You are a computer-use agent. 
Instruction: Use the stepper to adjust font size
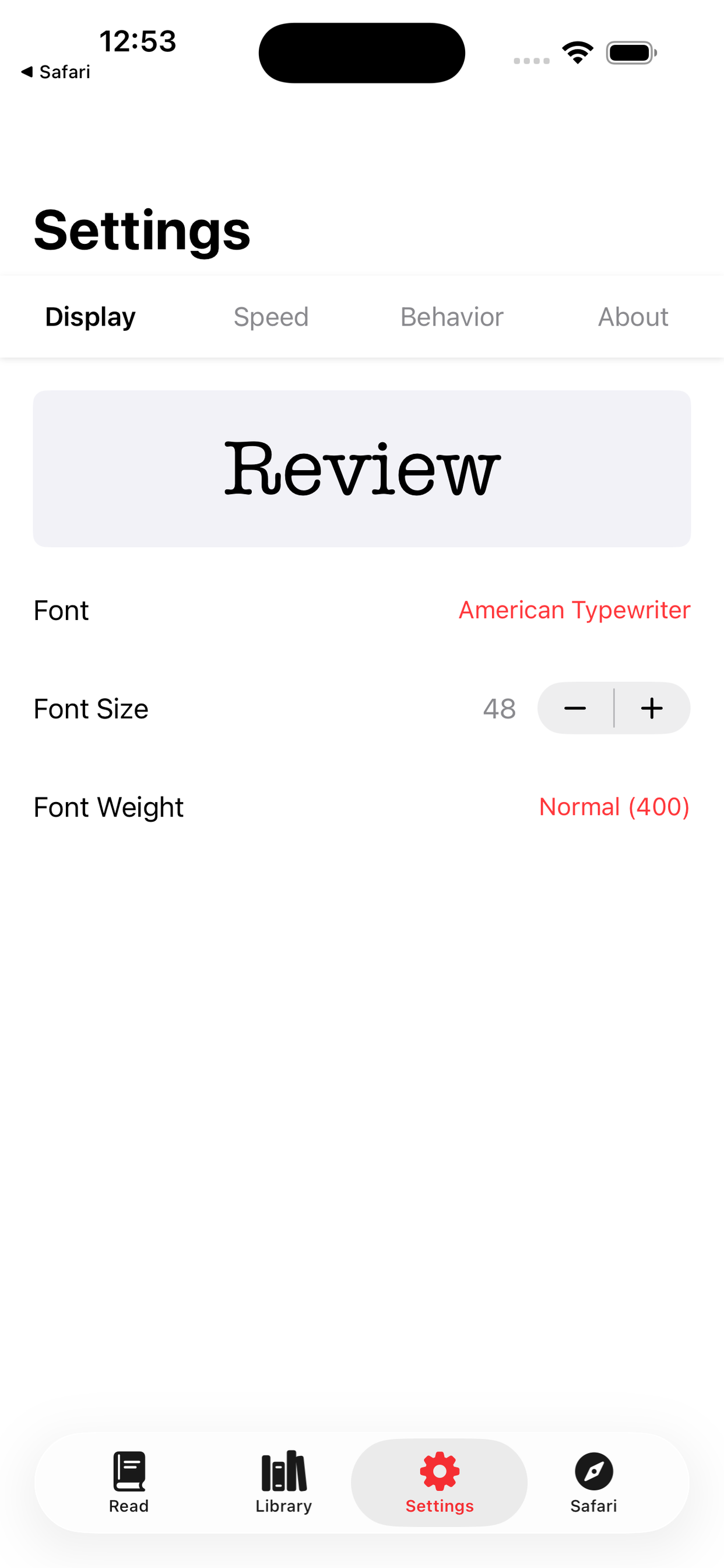[613, 708]
